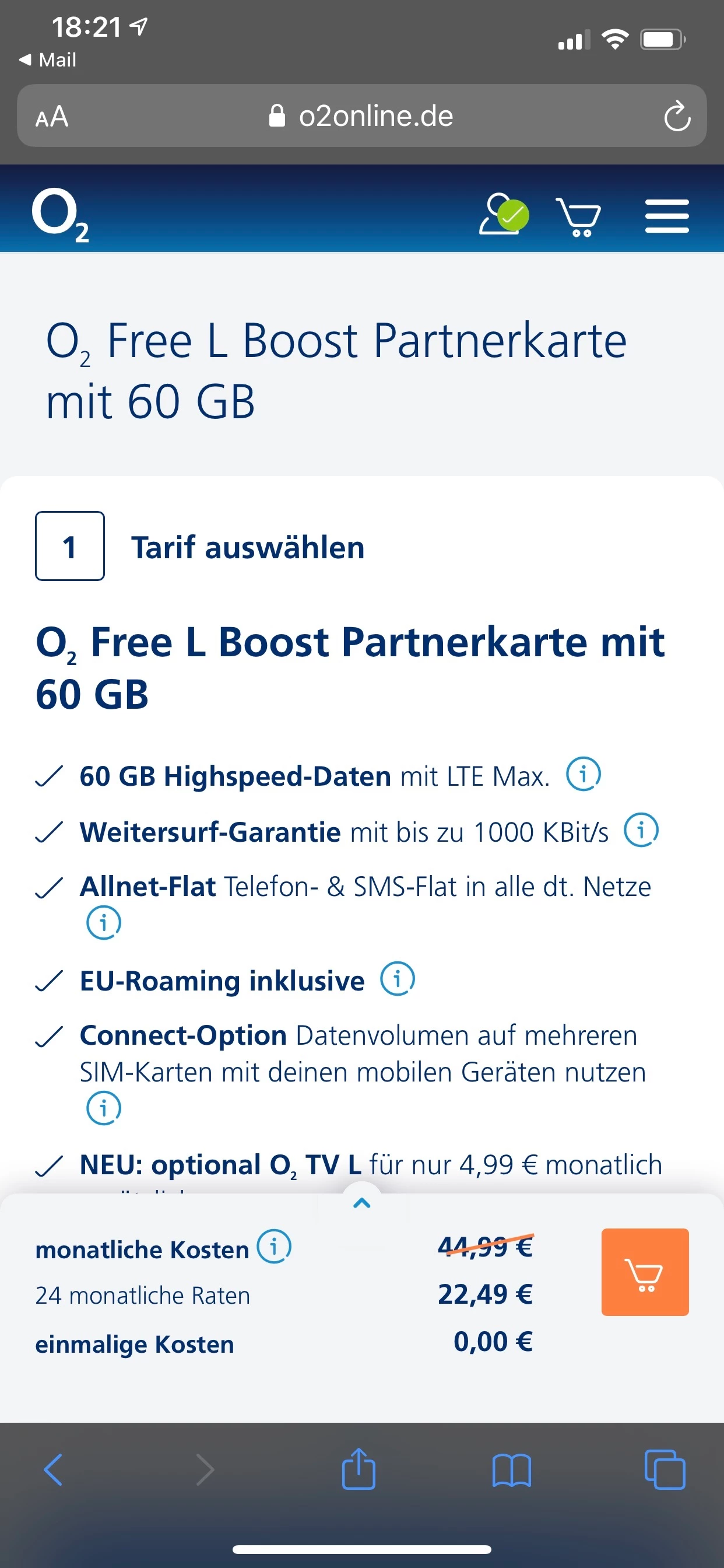
Task: Return to the Mail app
Action: tap(48, 60)
